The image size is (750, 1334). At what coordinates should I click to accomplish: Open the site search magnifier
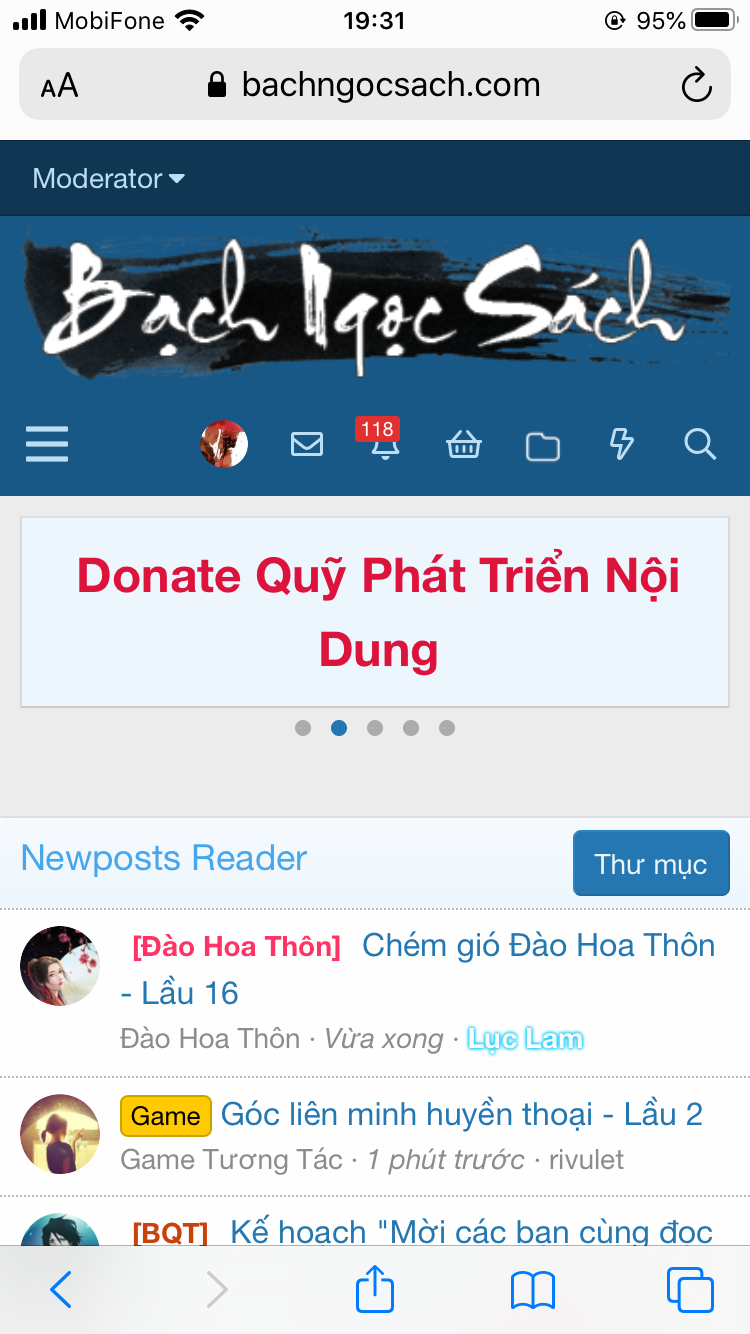click(x=700, y=444)
